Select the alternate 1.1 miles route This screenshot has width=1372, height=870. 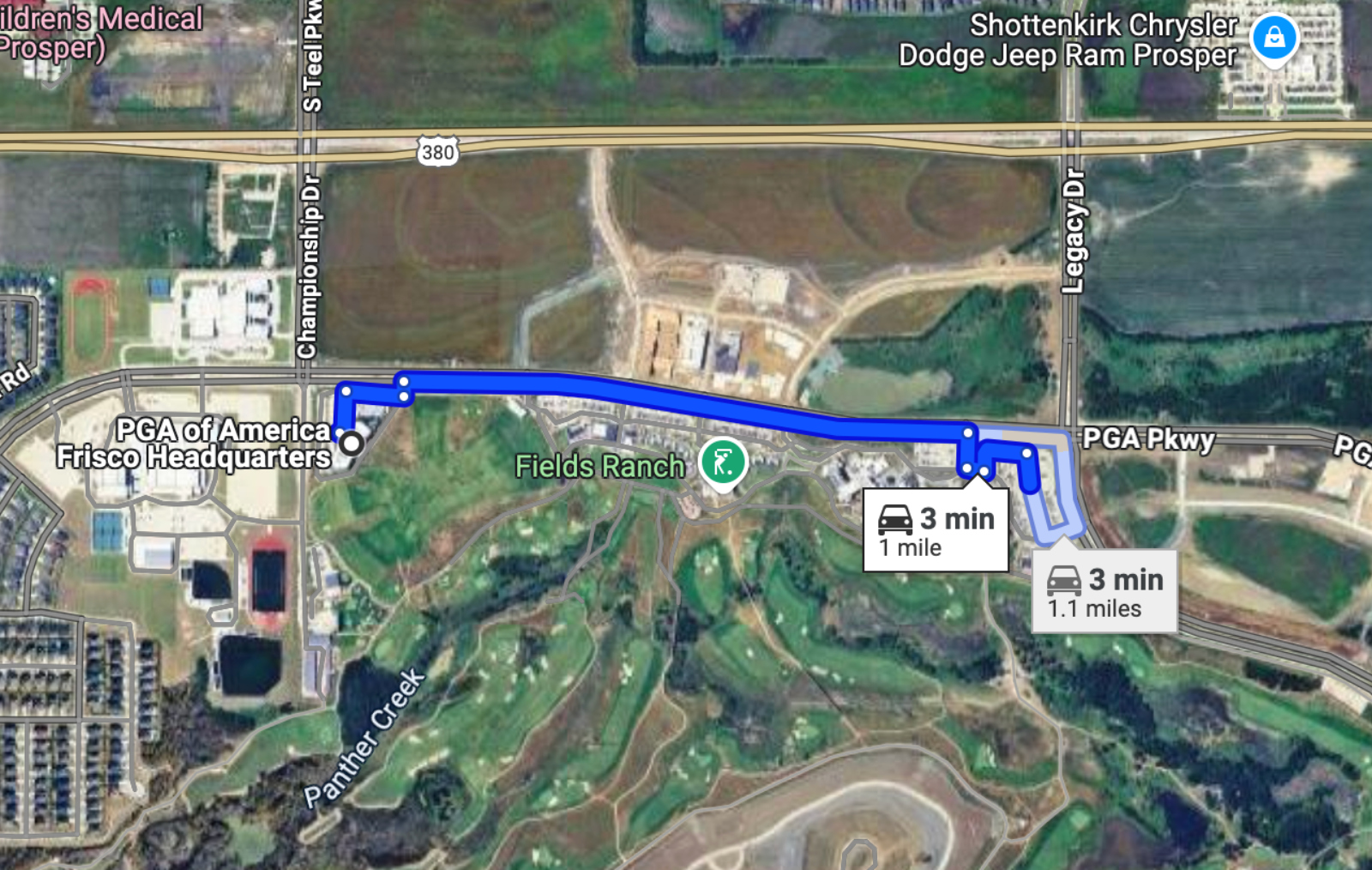1104,591
